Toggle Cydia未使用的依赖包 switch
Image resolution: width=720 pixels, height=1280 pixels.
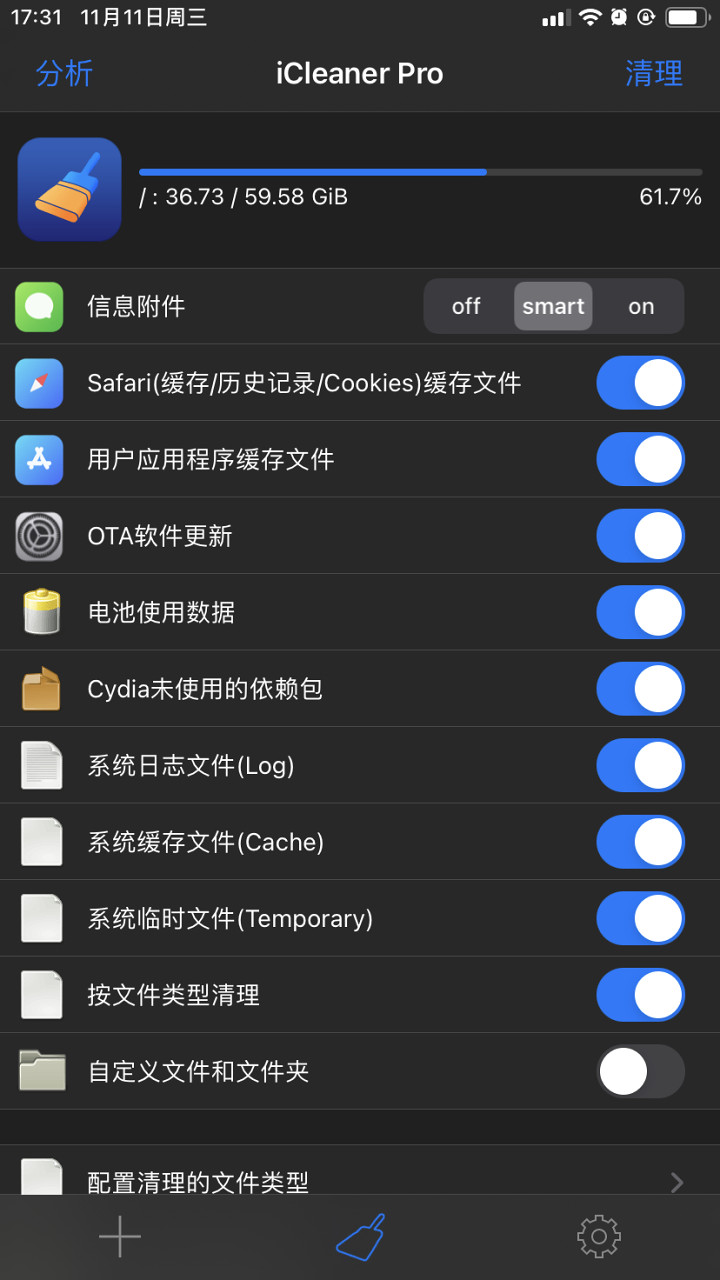click(640, 689)
